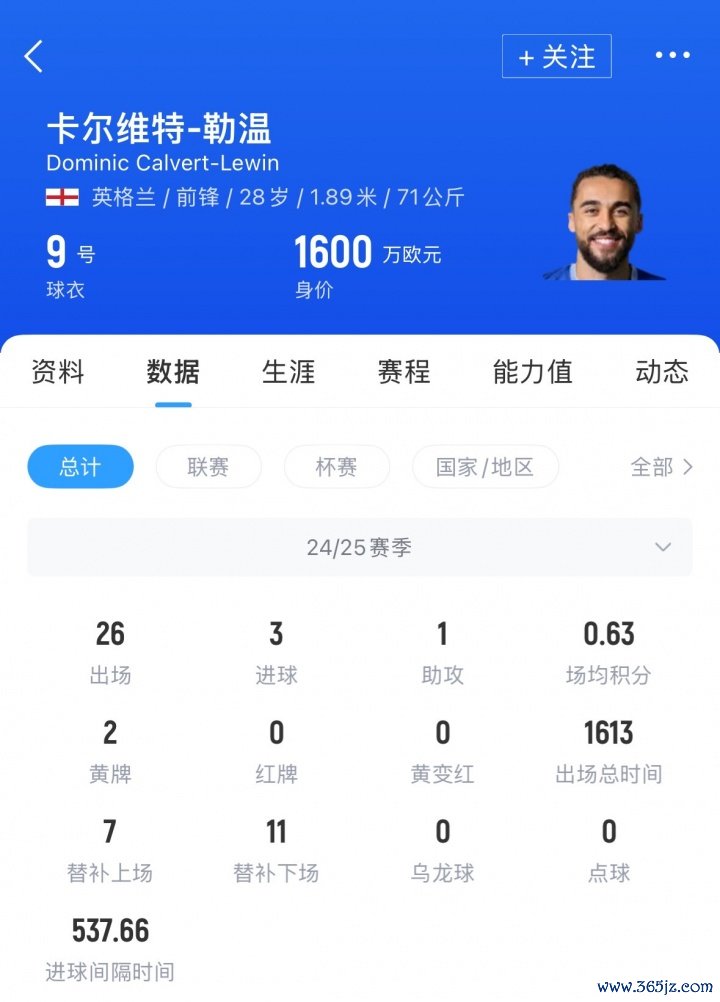The height and width of the screenshot is (1002, 720).
Task: Switch to the 赛程 schedule tab
Action: [x=404, y=372]
